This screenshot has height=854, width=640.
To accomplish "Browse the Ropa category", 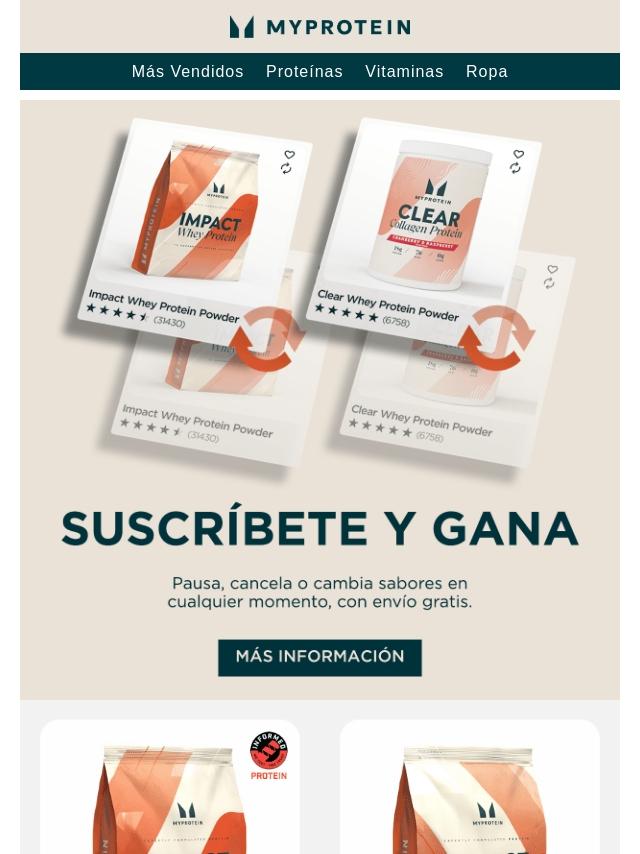I will click(486, 72).
